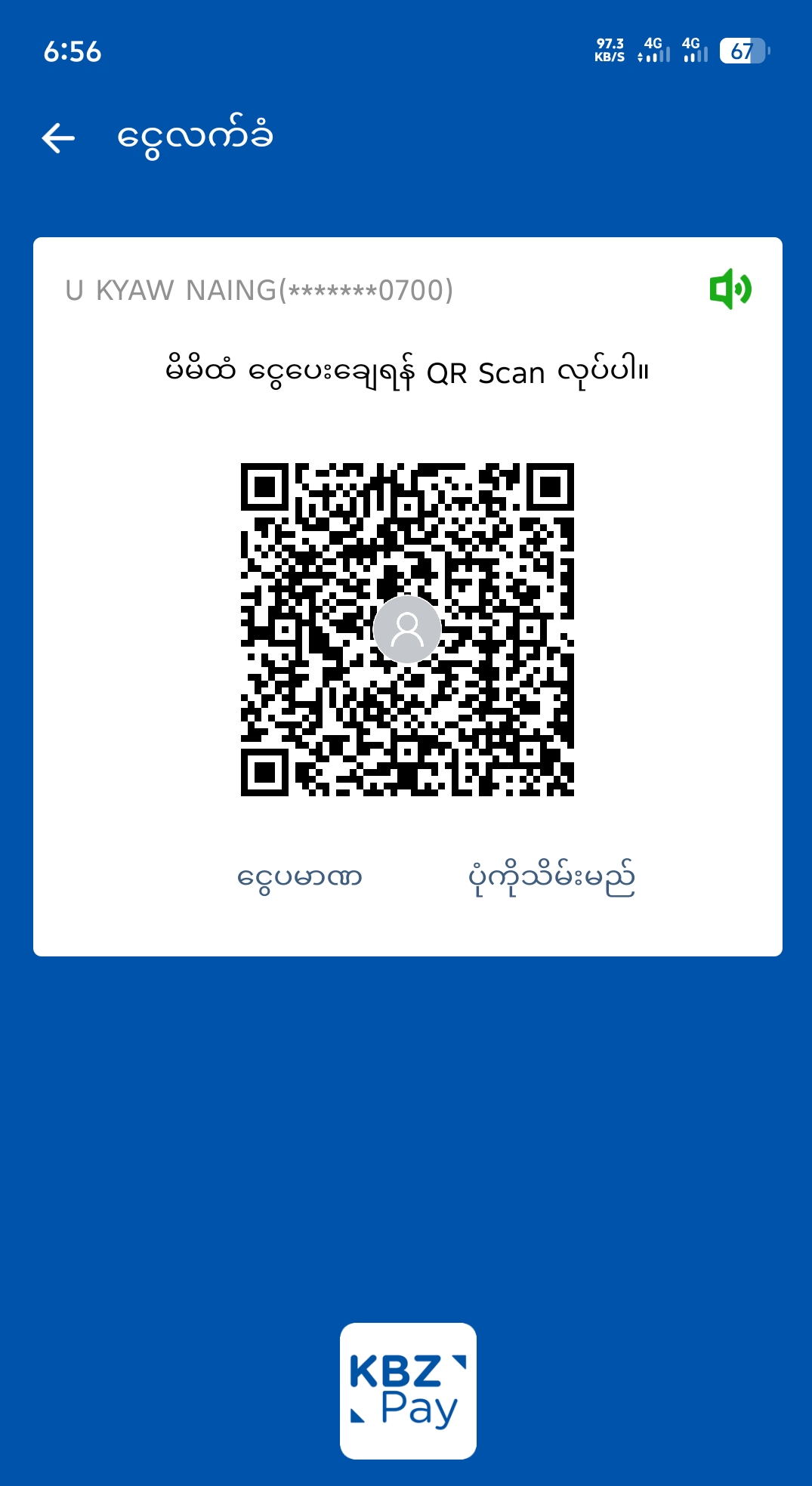Tap ငွေပမာဏ to set the amount
The image size is (812, 1486).
(300, 878)
